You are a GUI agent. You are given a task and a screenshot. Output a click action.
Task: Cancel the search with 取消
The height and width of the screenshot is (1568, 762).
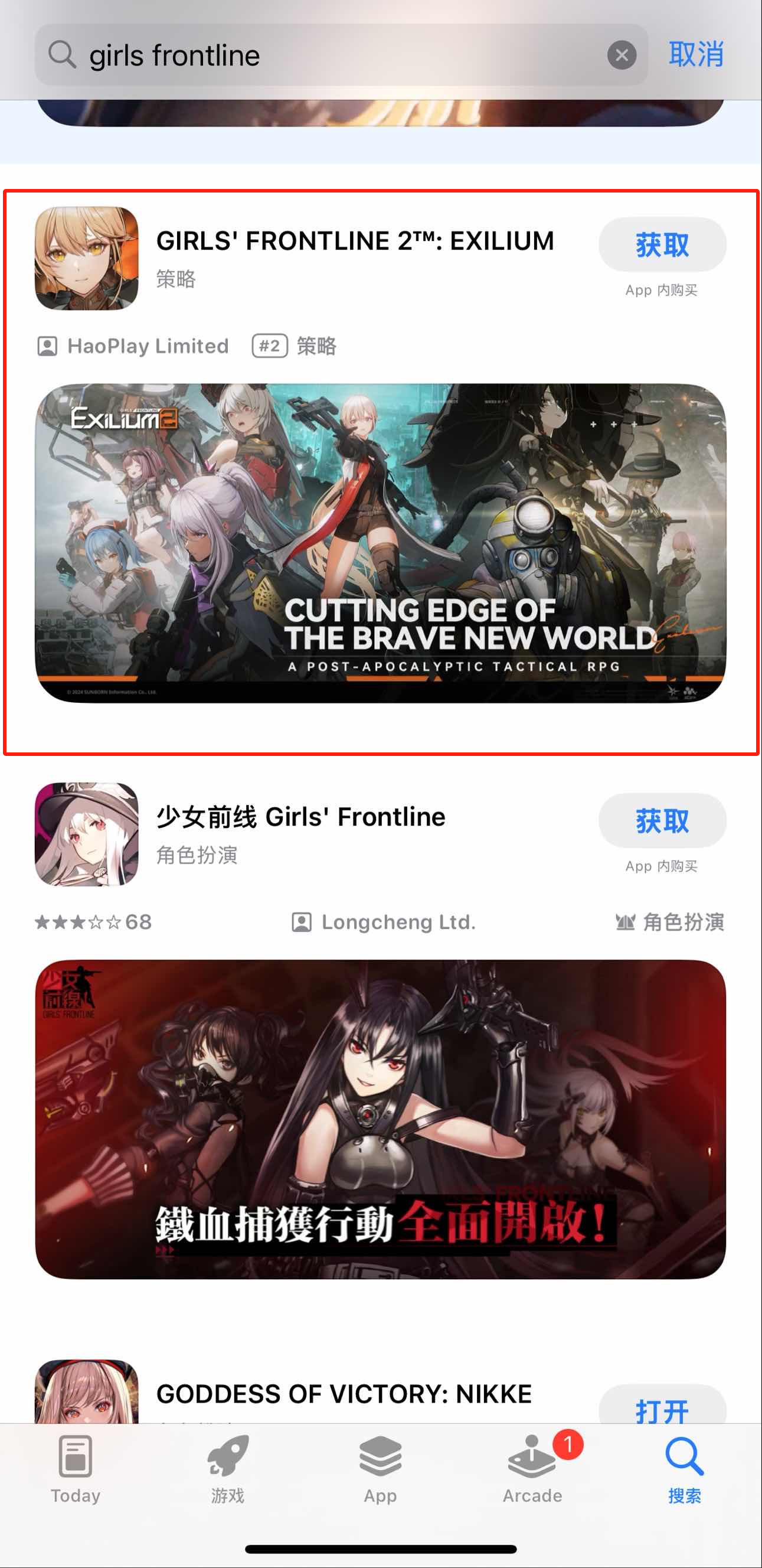[696, 54]
